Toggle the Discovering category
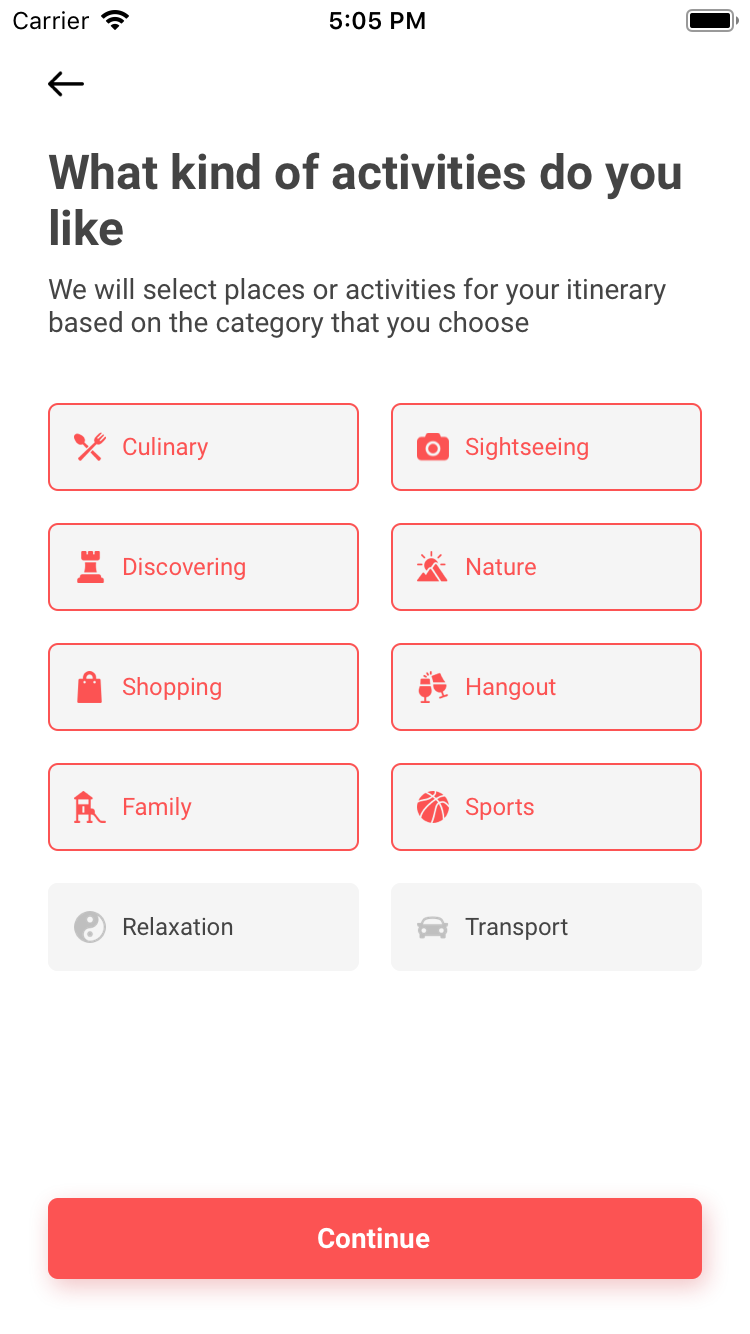Screen dimensions: 750x1334 tap(203, 567)
